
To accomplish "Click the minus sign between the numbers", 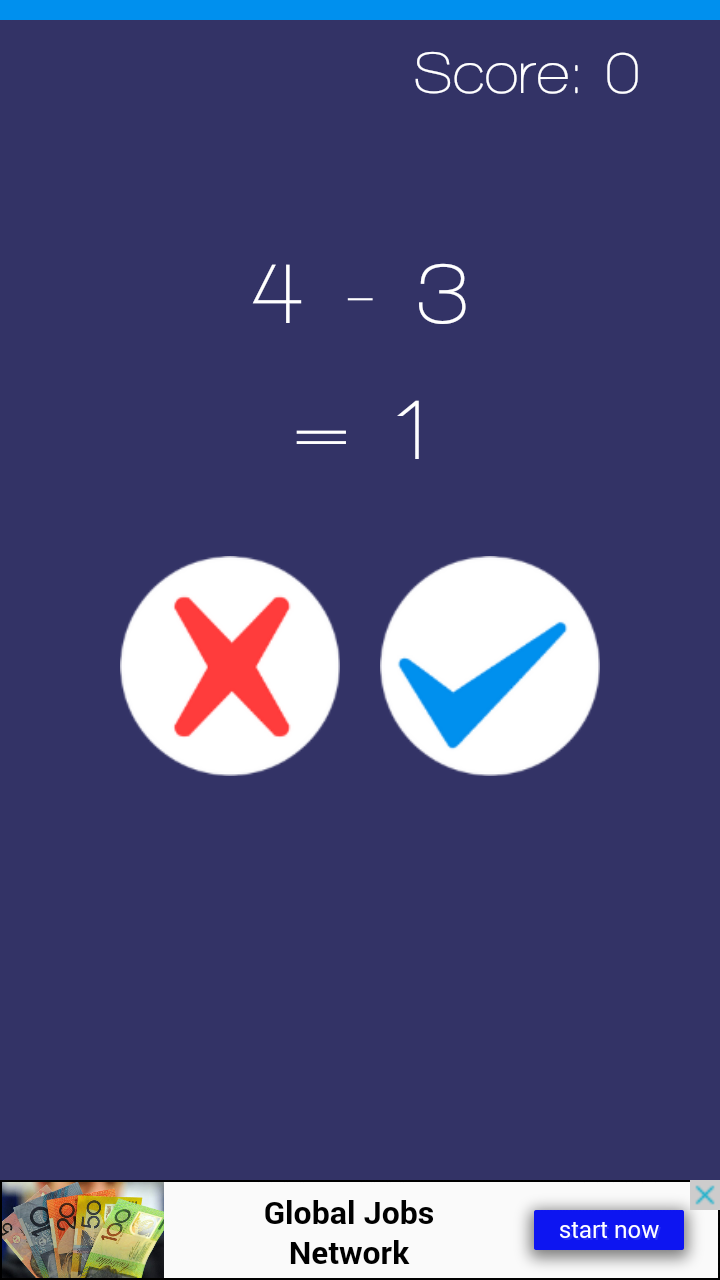I will (360, 300).
